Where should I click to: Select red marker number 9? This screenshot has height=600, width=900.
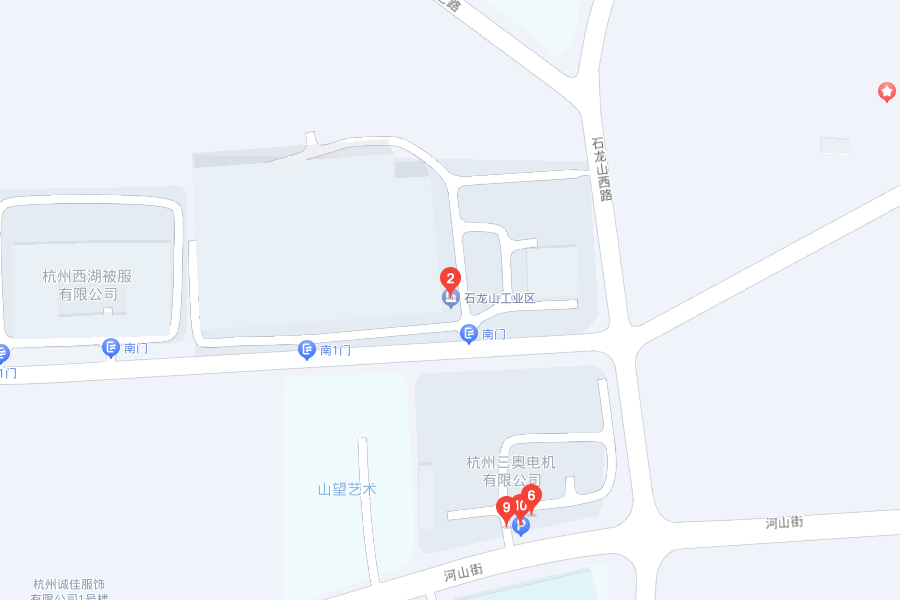pos(506,507)
